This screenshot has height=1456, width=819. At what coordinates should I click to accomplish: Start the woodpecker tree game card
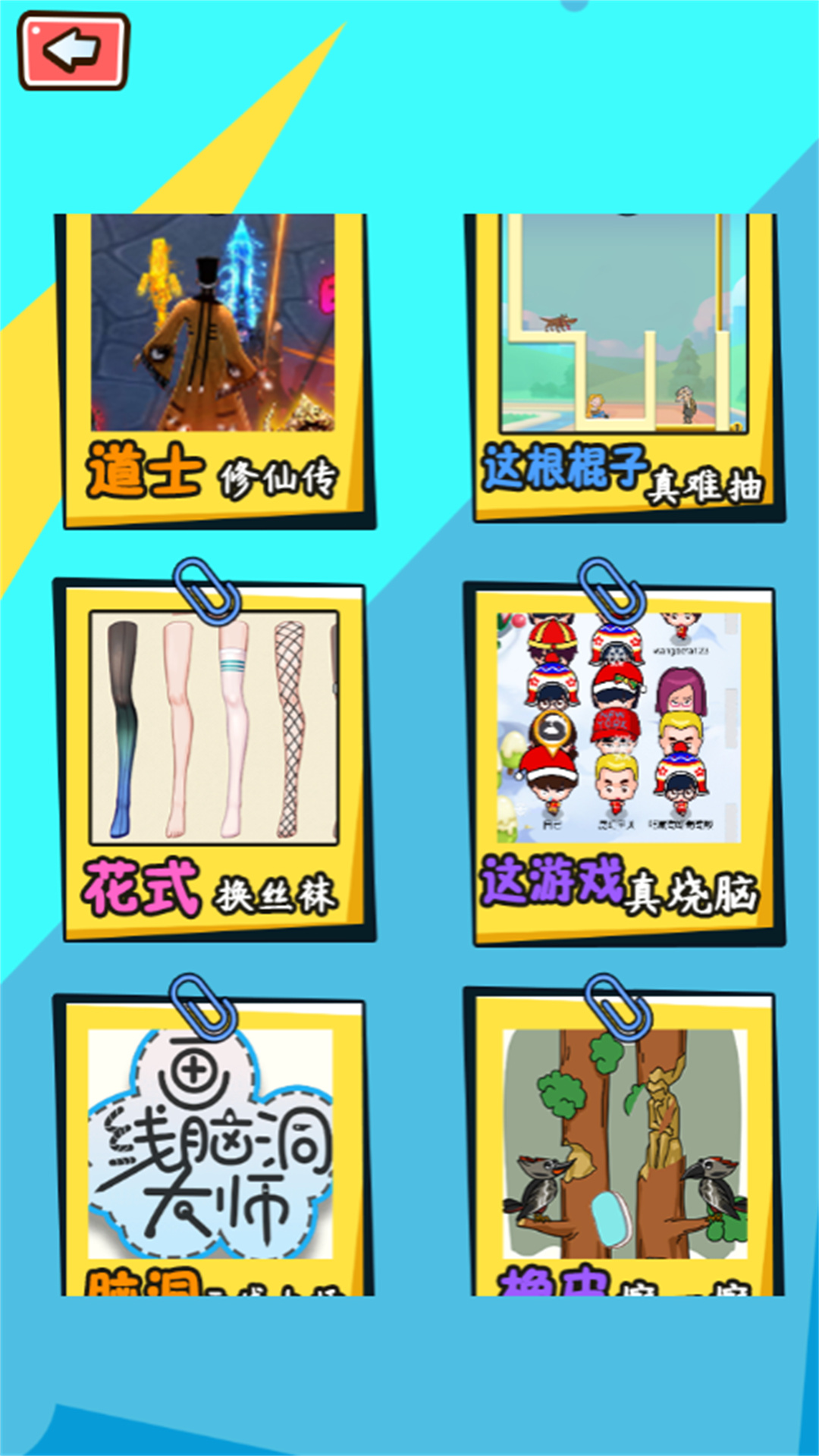click(626, 1145)
